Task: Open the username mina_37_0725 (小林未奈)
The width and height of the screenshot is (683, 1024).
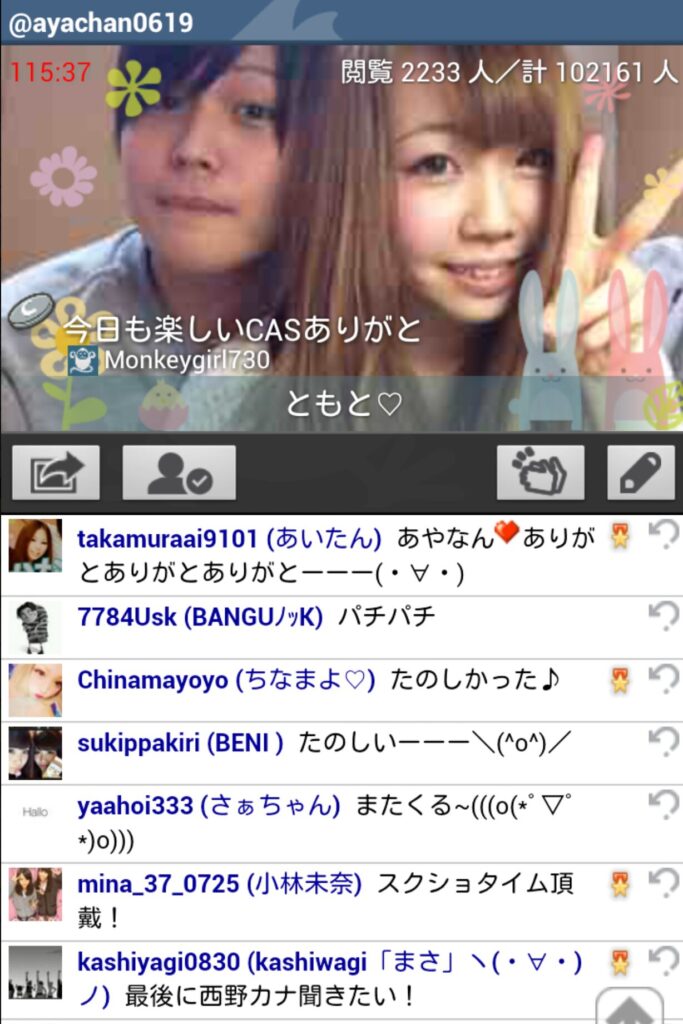Action: (x=219, y=884)
